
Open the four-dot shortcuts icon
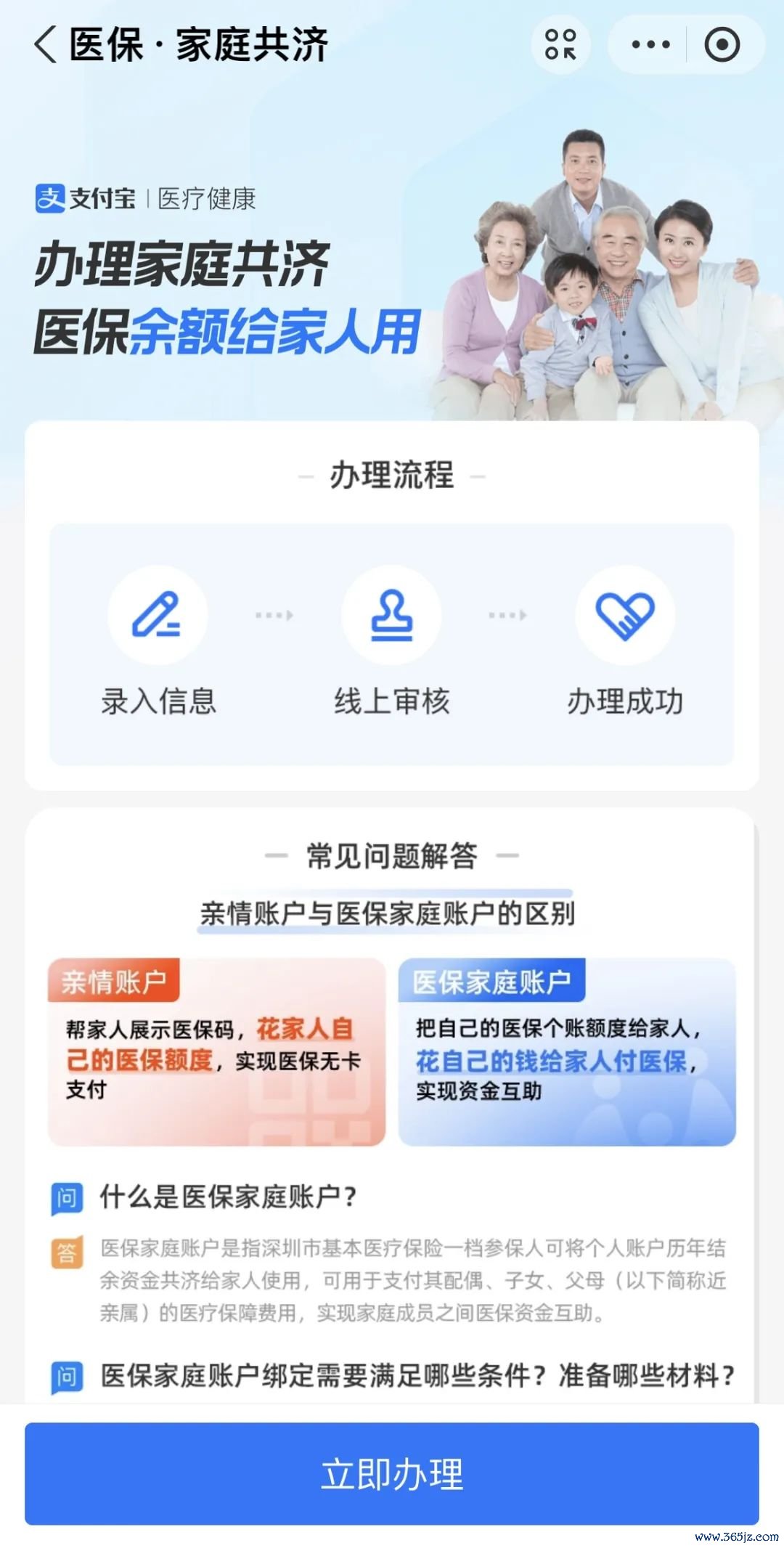click(x=560, y=45)
